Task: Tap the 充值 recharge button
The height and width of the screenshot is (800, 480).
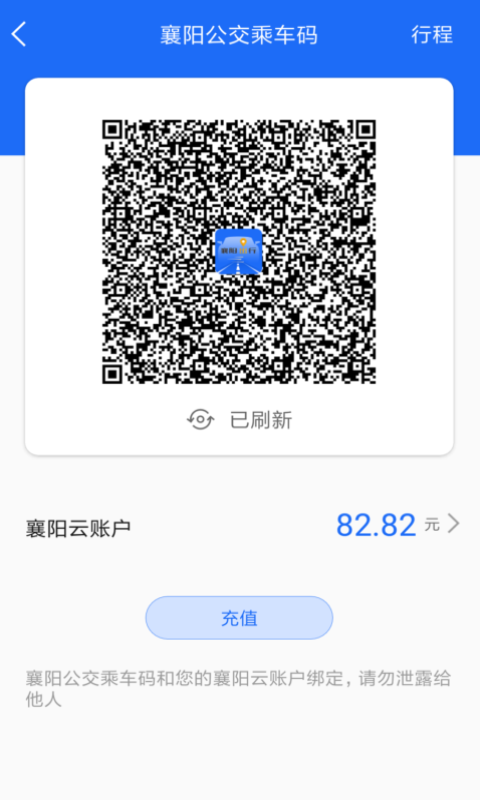Action: click(239, 618)
